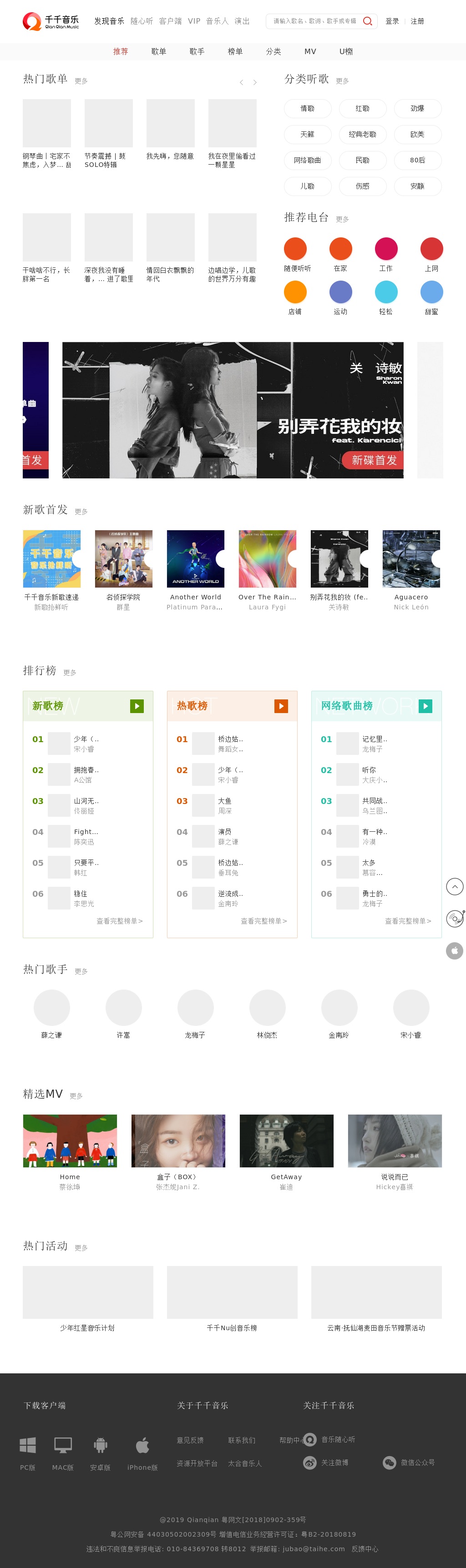
Task: Open the MV tab
Action: [x=310, y=52]
